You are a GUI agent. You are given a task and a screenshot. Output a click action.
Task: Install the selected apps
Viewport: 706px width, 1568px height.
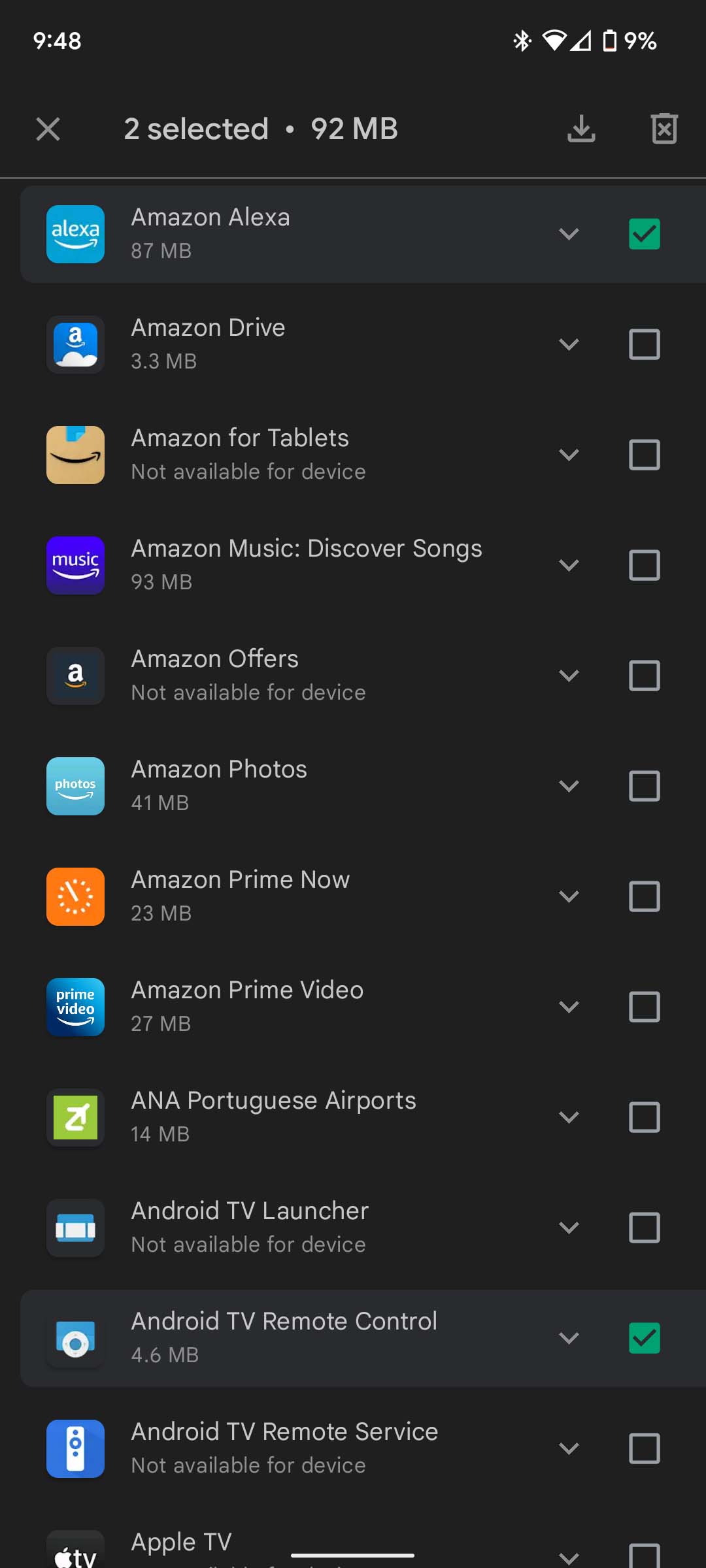click(581, 129)
